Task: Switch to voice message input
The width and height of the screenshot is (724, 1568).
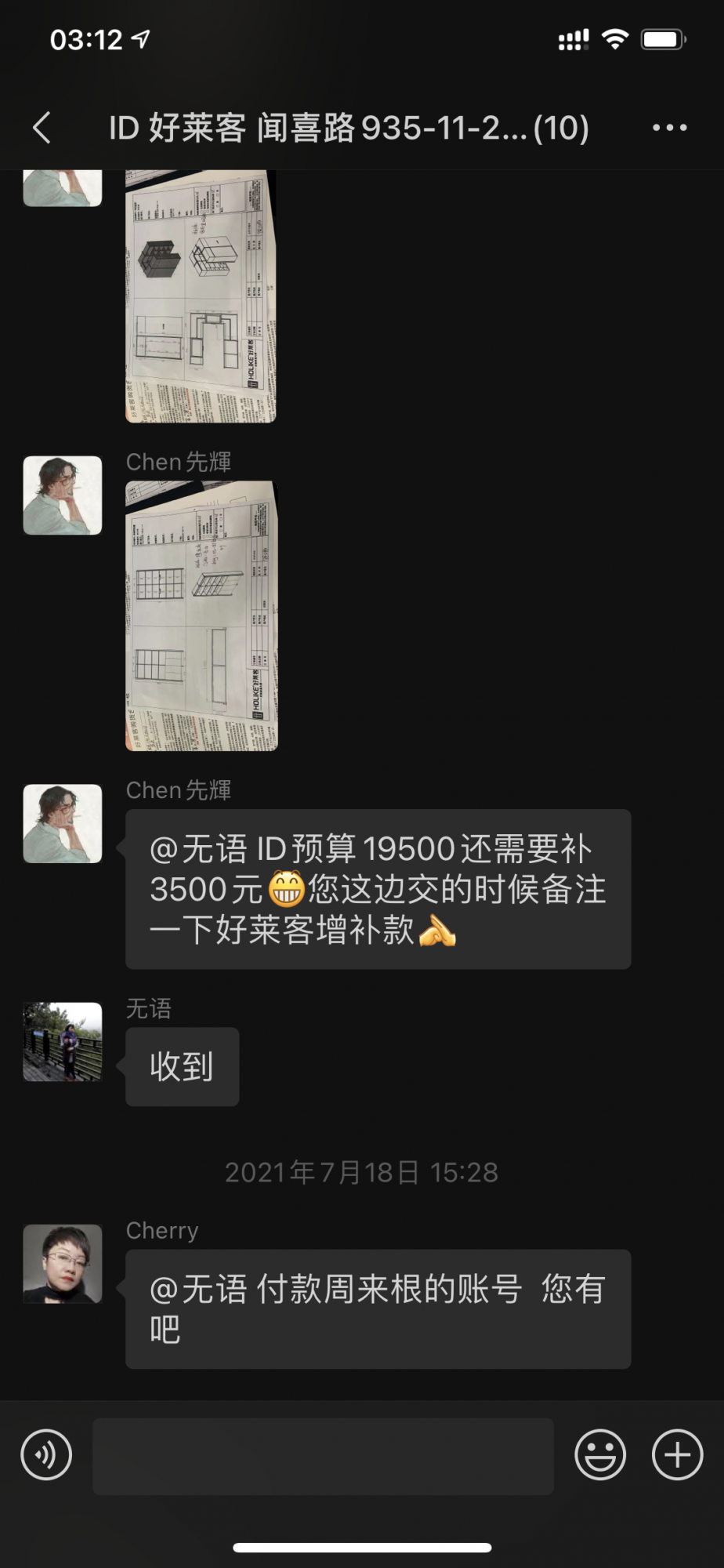Action: point(46,1455)
